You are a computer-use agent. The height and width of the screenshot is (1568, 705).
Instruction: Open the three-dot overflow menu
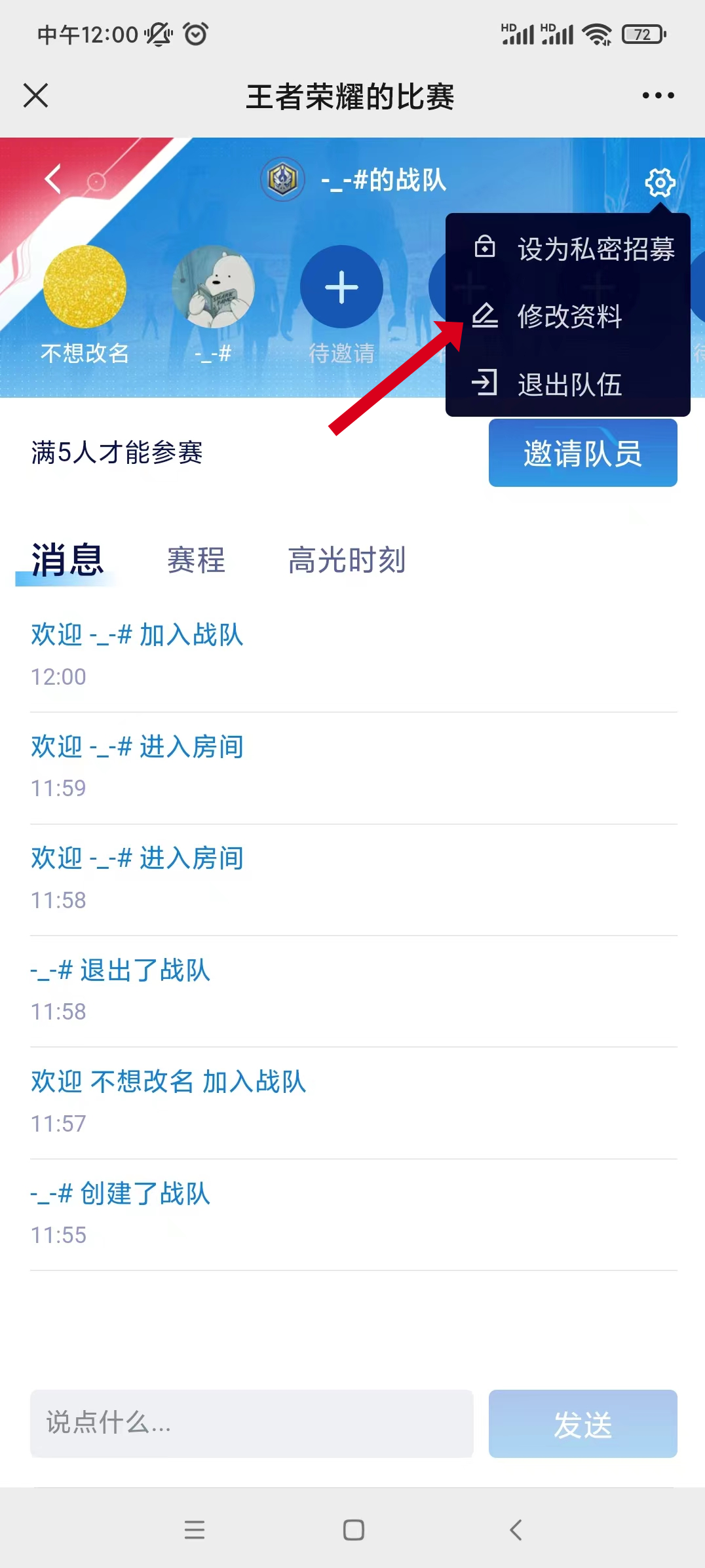[658, 96]
